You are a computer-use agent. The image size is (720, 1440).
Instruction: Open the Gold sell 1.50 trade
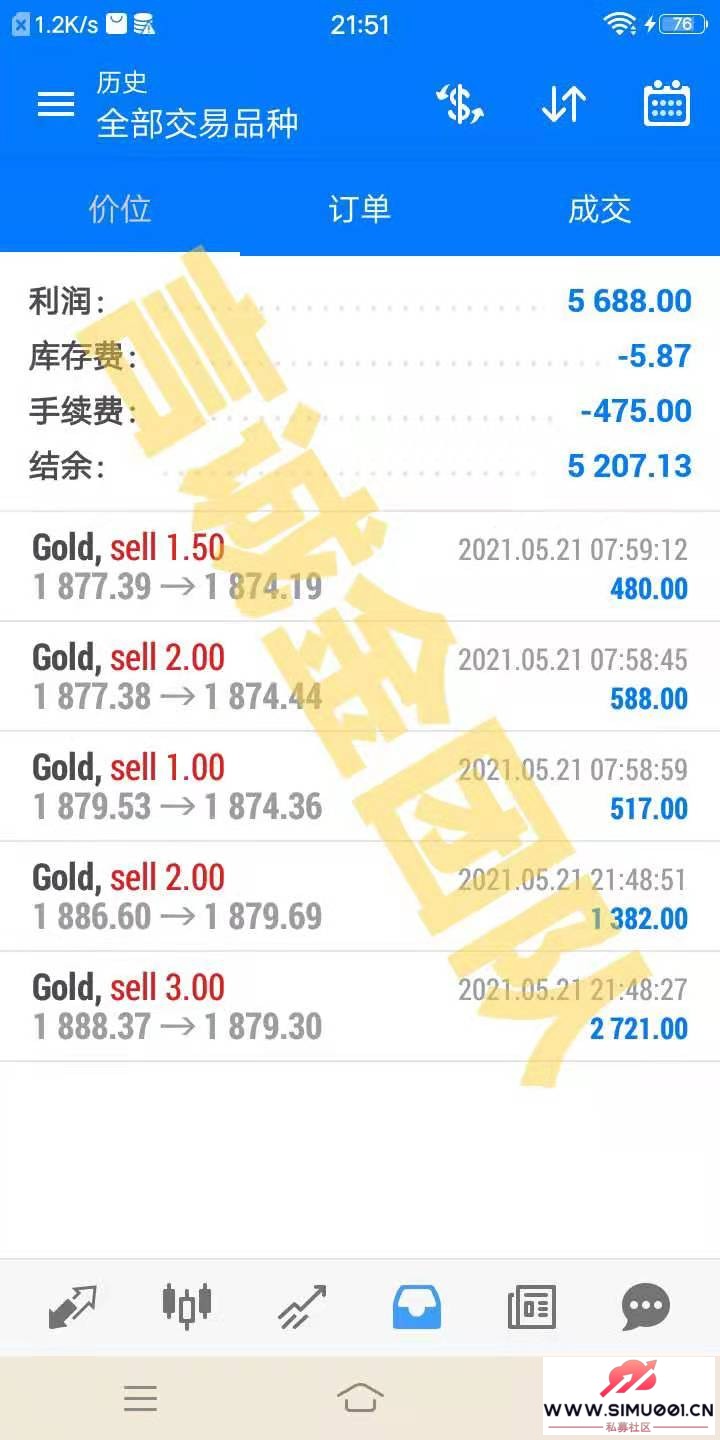click(x=360, y=567)
